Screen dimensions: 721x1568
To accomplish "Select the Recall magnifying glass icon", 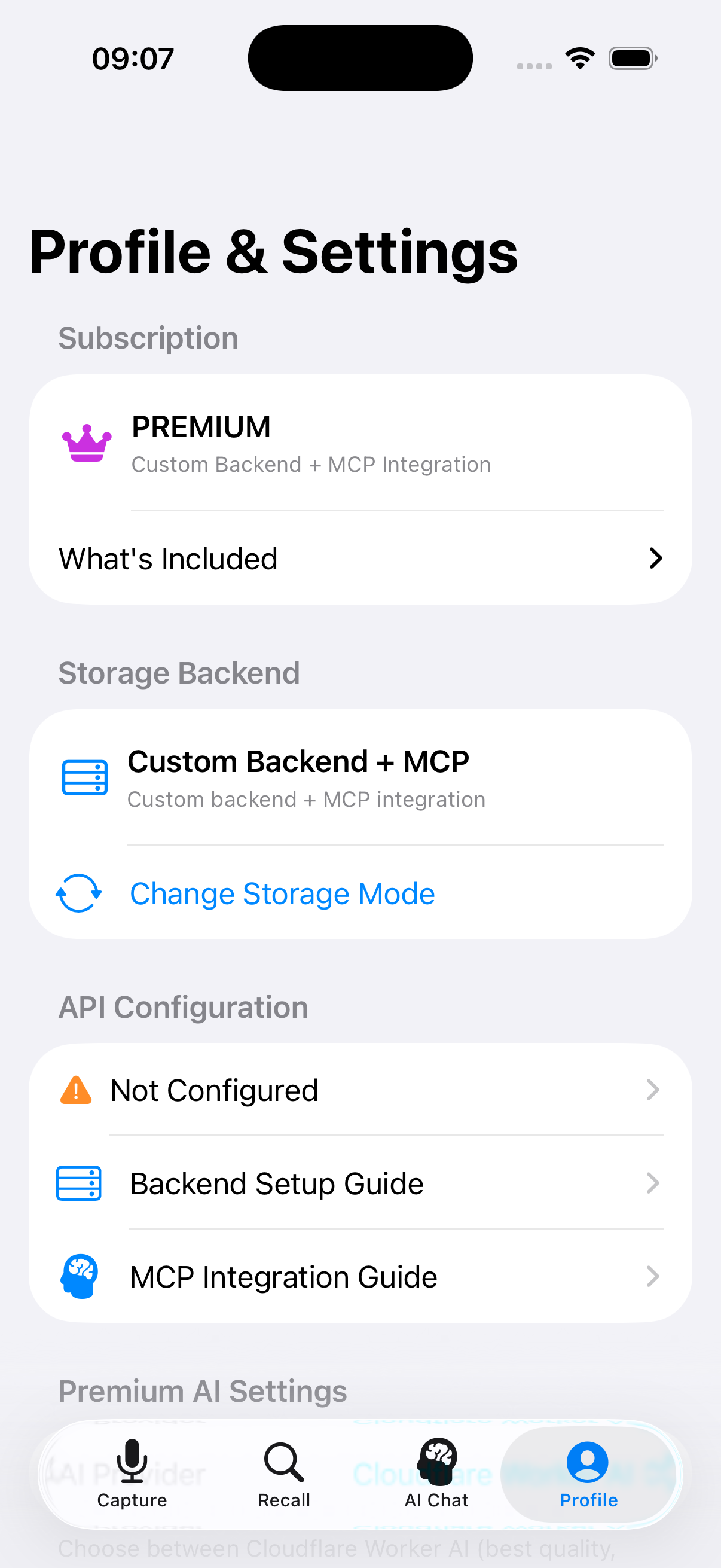I will click(283, 1461).
